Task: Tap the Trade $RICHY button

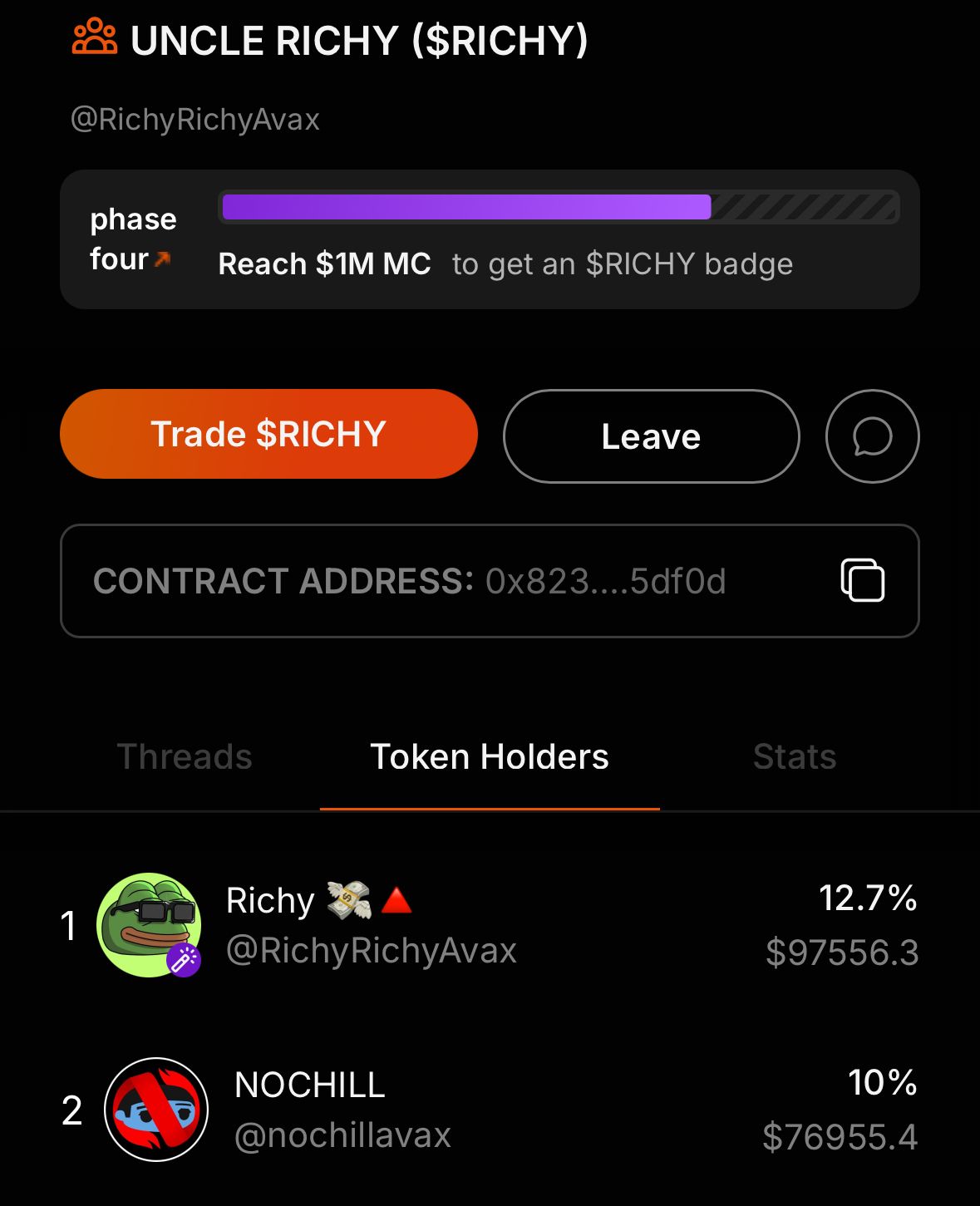Action: tap(268, 434)
